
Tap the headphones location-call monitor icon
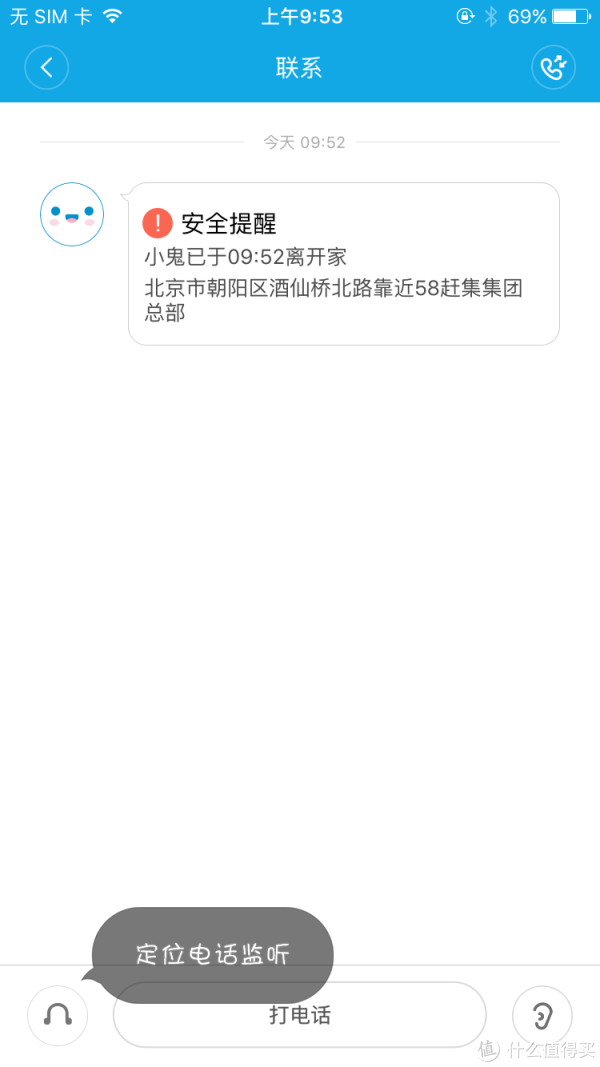pyautogui.click(x=57, y=1016)
